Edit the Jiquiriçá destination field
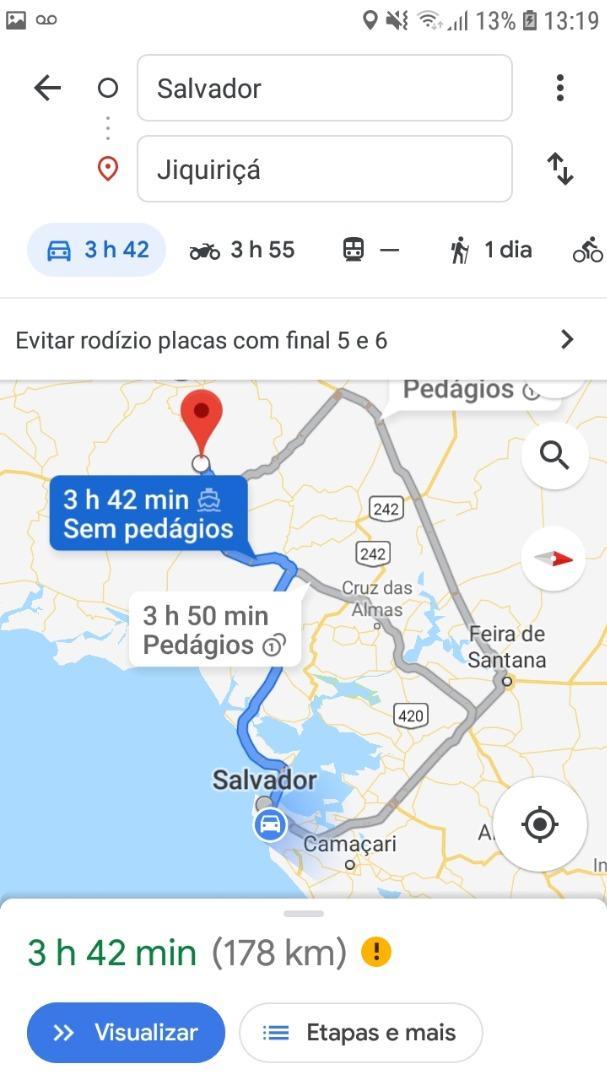607x1080 pixels. (325, 169)
